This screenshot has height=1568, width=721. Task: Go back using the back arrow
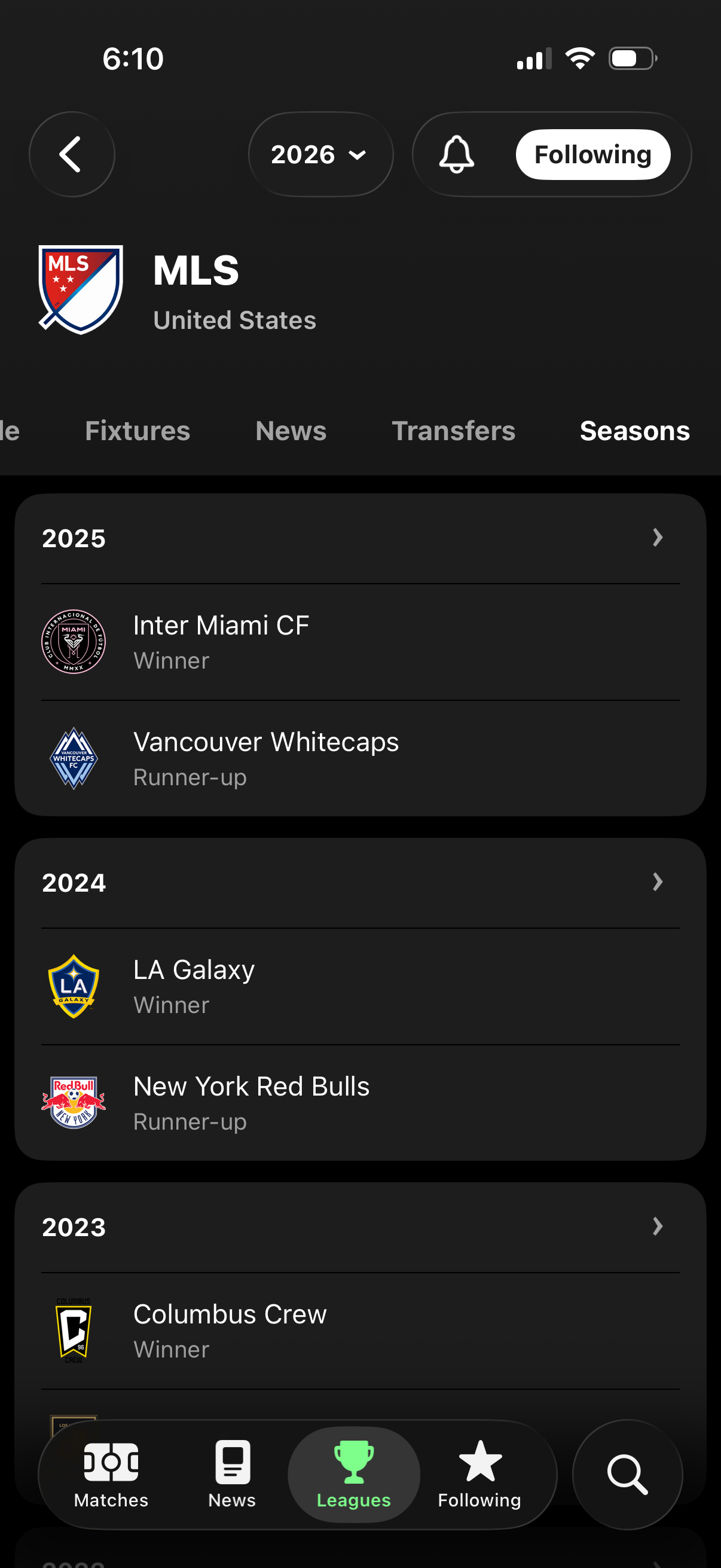[x=71, y=154]
